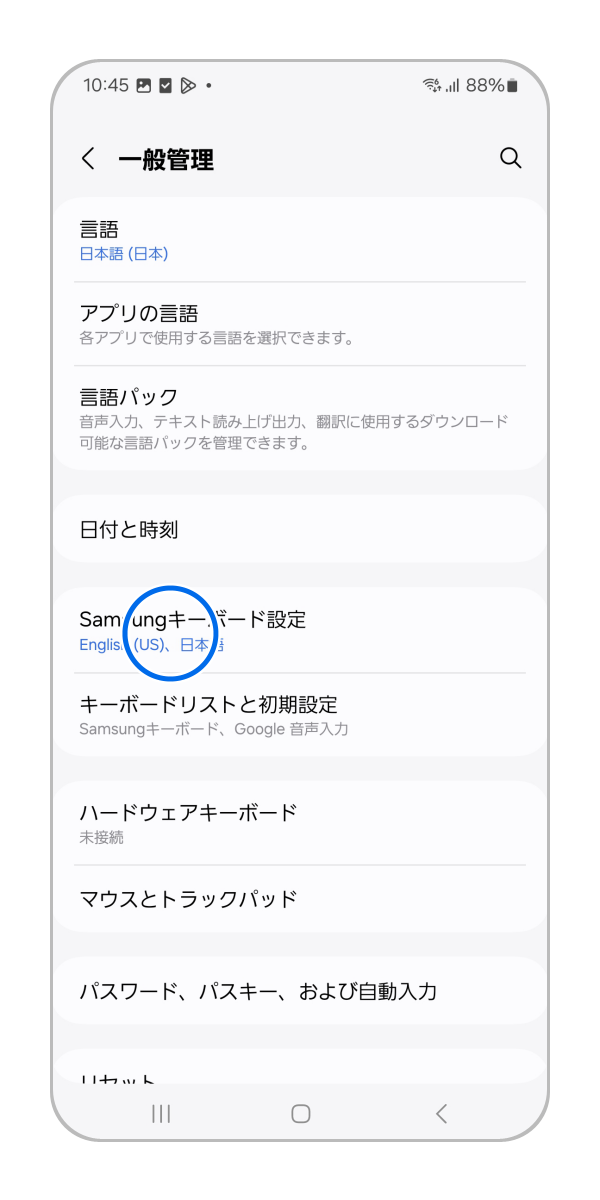Open 日付と時刻 settings

(x=300, y=529)
